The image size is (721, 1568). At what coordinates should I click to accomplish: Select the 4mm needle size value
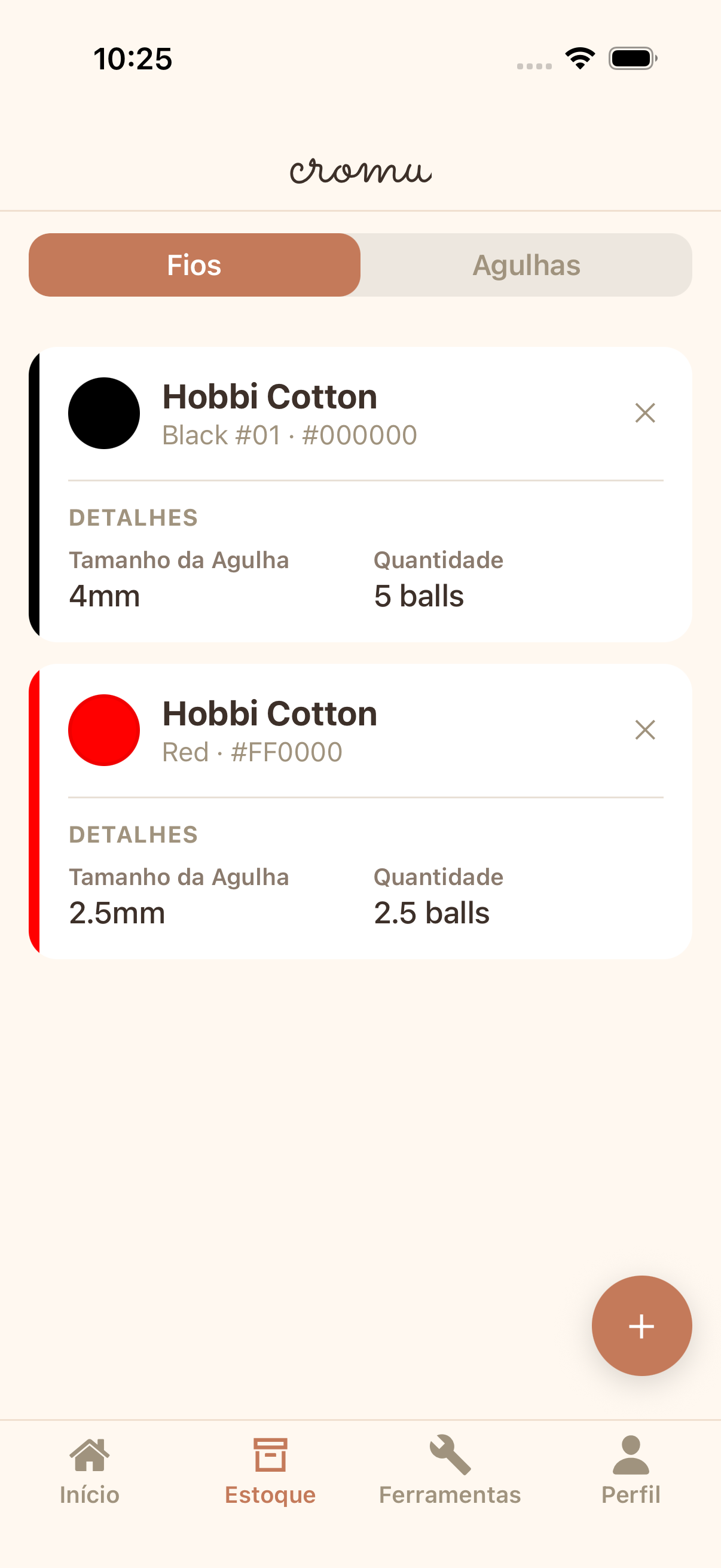pyautogui.click(x=105, y=597)
